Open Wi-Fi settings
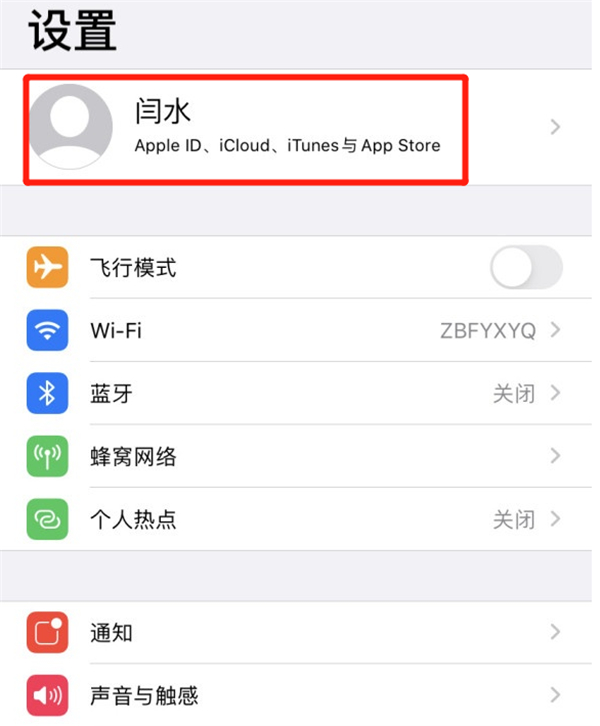 (300, 331)
